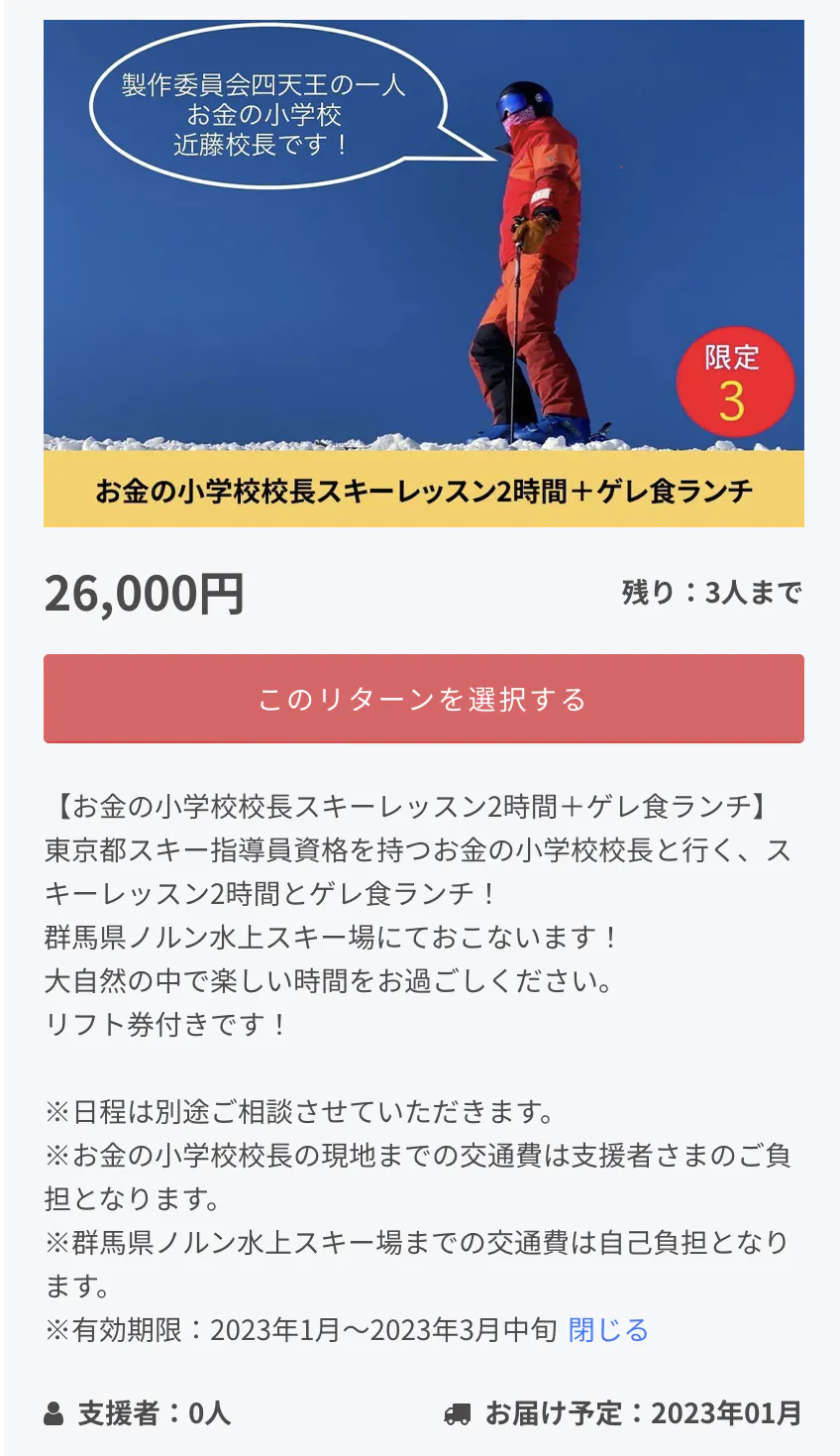Collapse the description via 閉じる link
The image size is (840, 1456).
tap(608, 1330)
